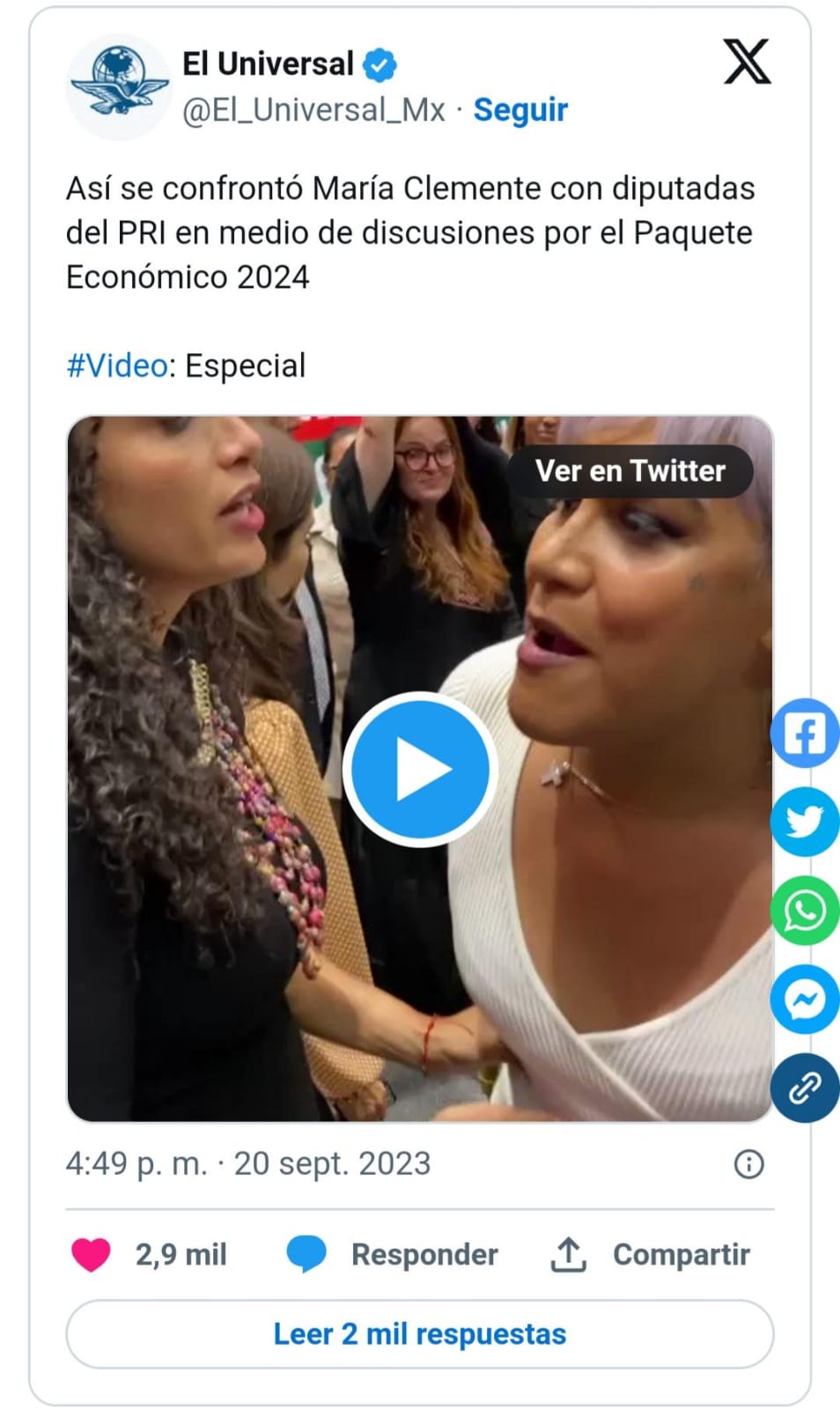Open the @El_Universal_Mx handle

(313, 110)
